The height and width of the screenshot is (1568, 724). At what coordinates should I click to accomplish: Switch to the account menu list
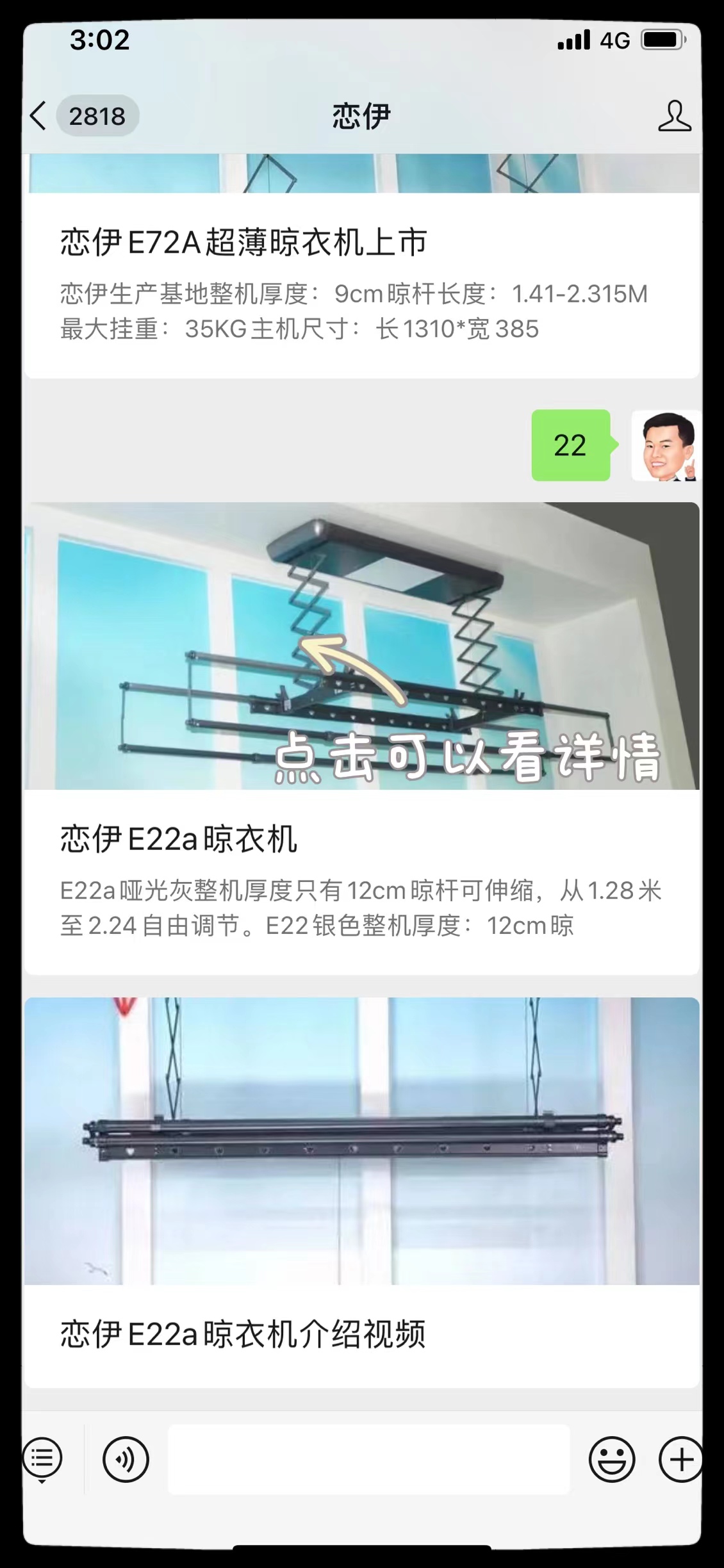click(x=43, y=1460)
